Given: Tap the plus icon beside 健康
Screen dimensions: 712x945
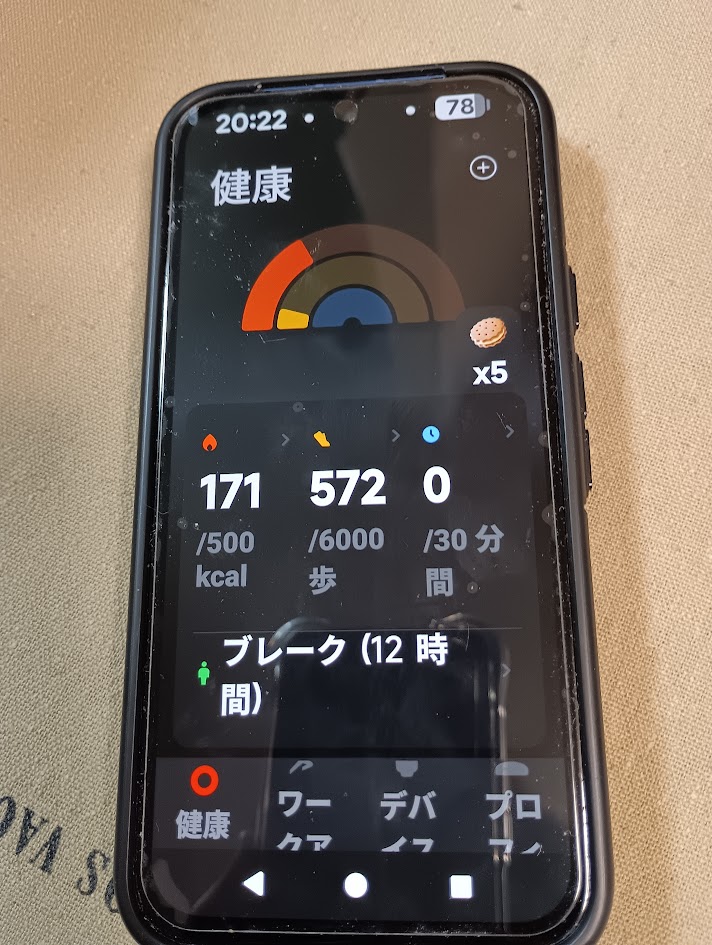Looking at the screenshot, I should tap(483, 168).
